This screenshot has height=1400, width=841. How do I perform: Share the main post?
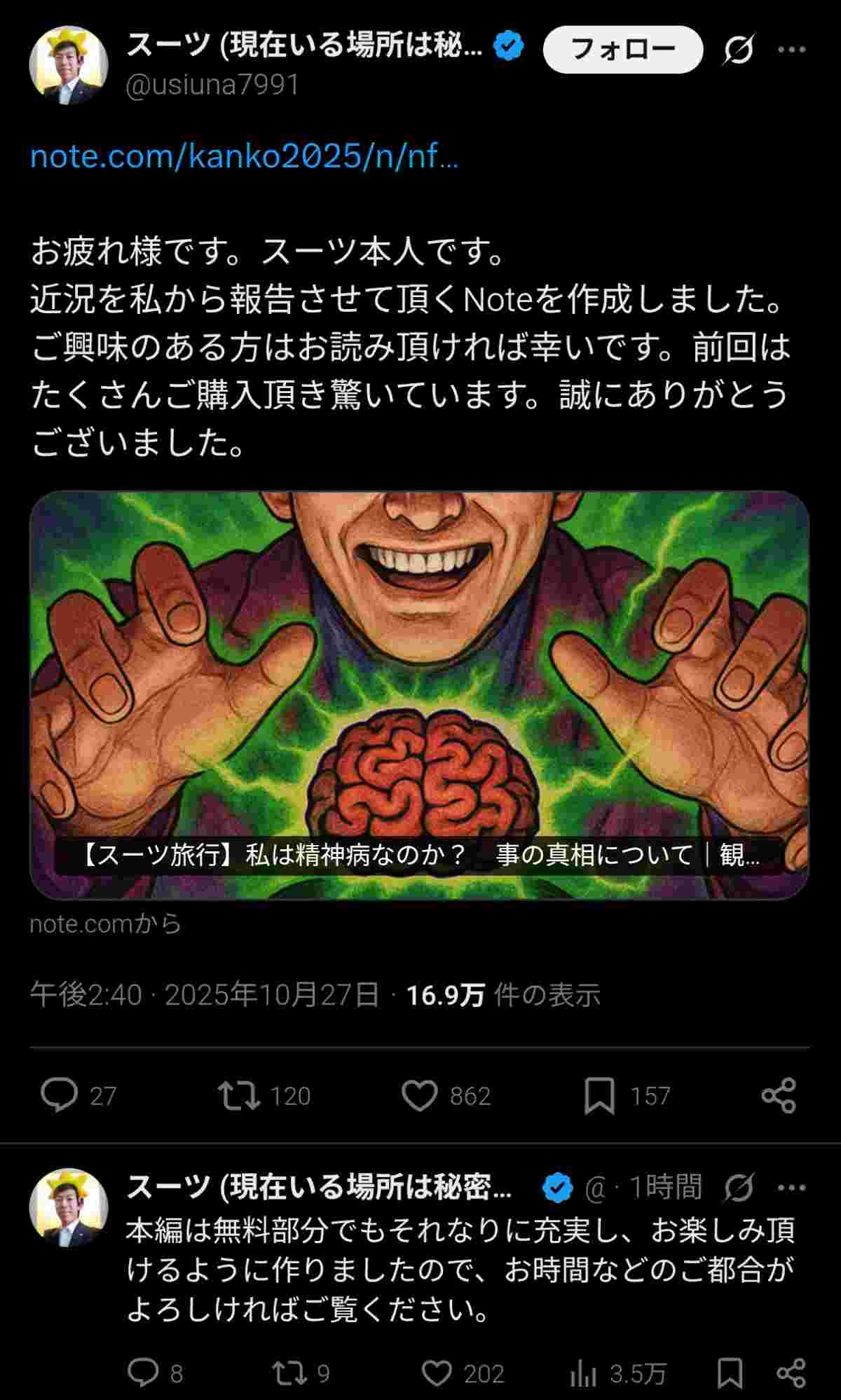pos(779,1095)
